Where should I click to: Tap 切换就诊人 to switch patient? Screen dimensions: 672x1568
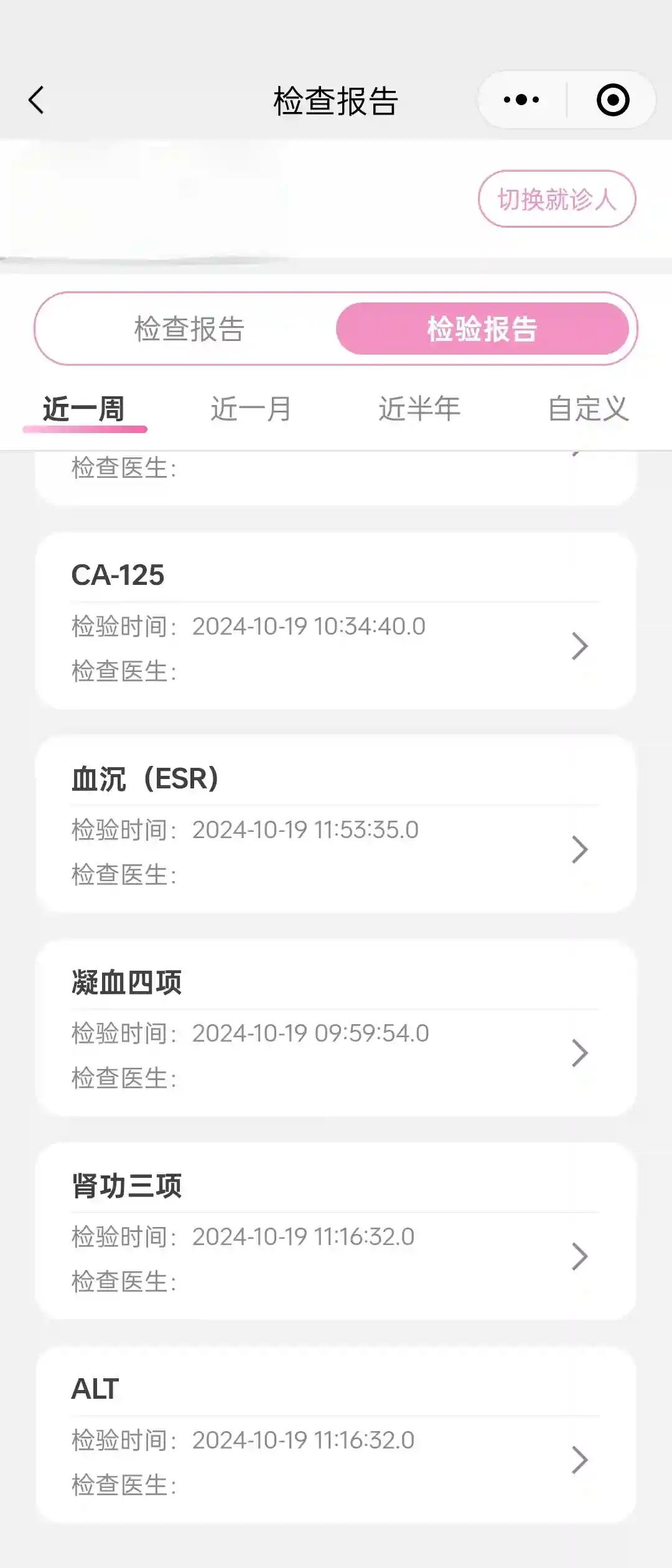coord(557,199)
